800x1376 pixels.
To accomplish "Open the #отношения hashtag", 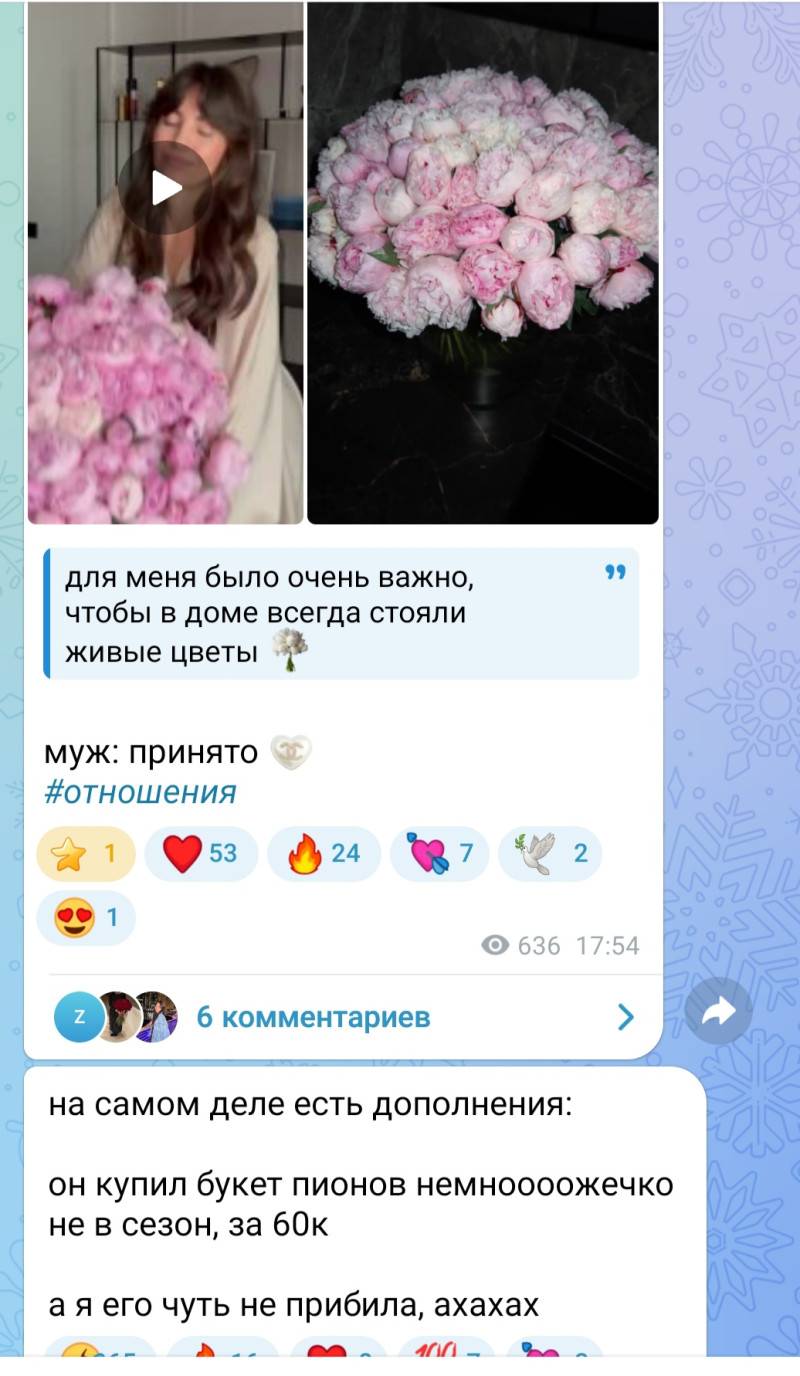I will tap(140, 792).
